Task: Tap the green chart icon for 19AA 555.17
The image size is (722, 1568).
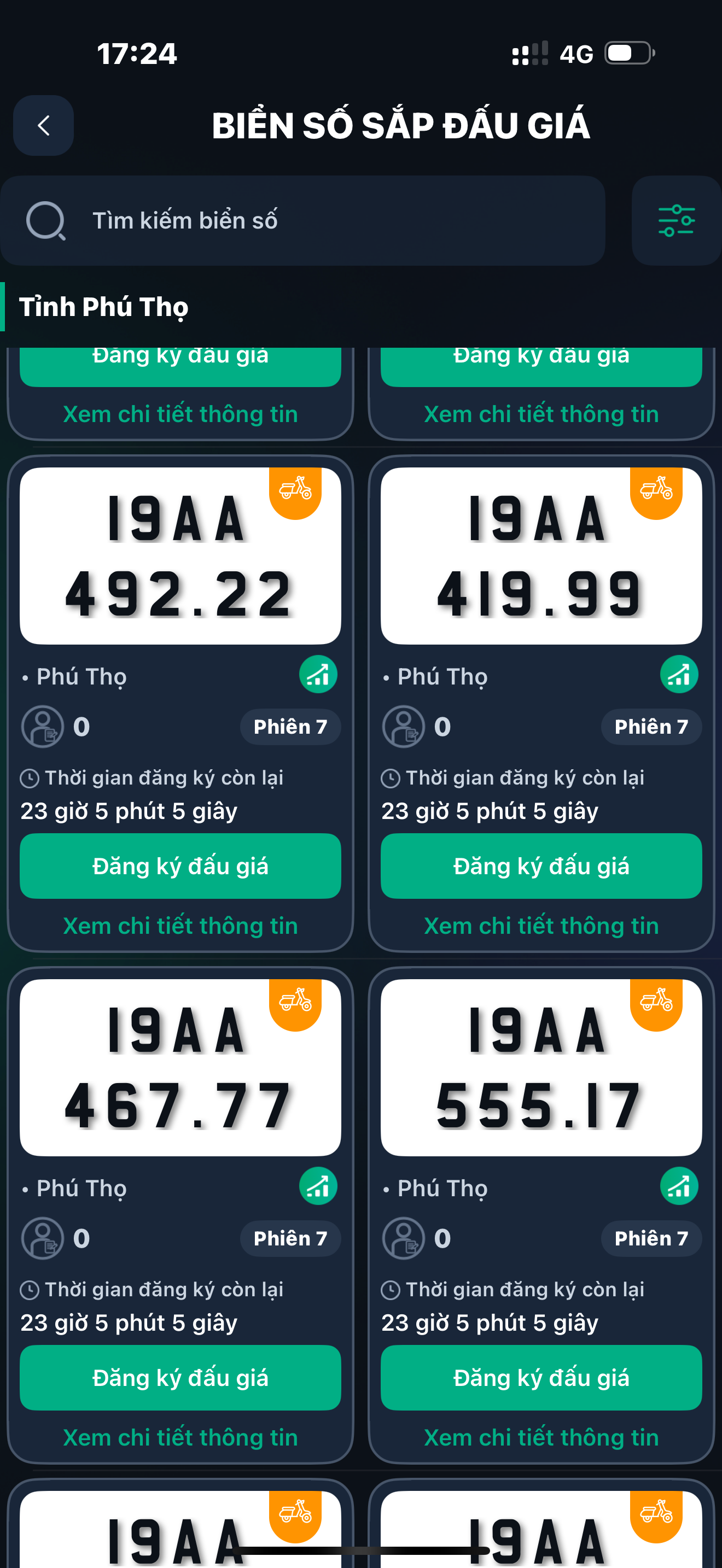Action: click(x=679, y=1186)
